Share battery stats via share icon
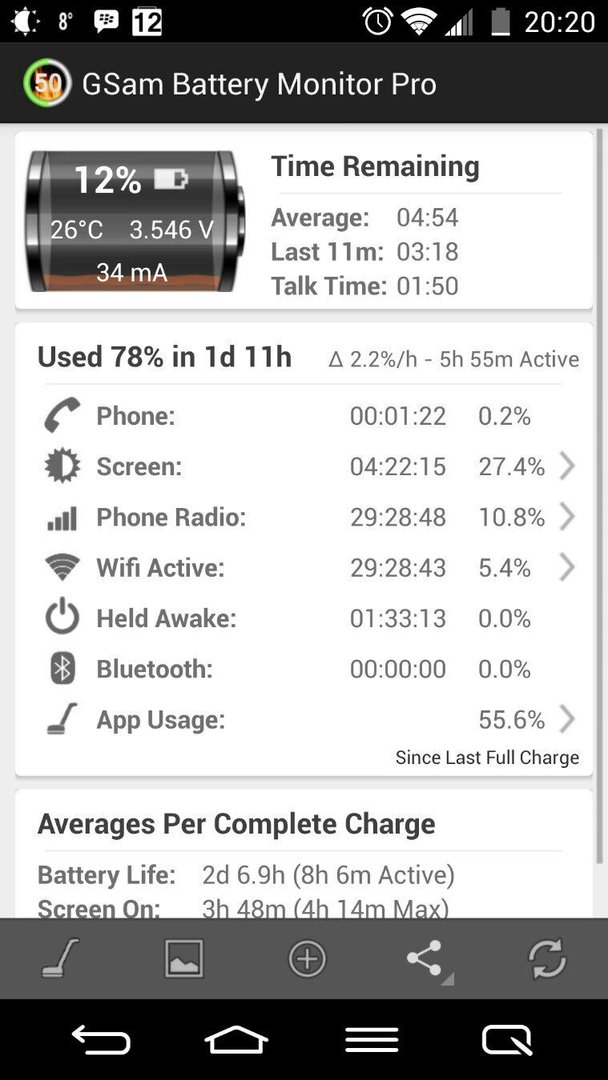 426,959
